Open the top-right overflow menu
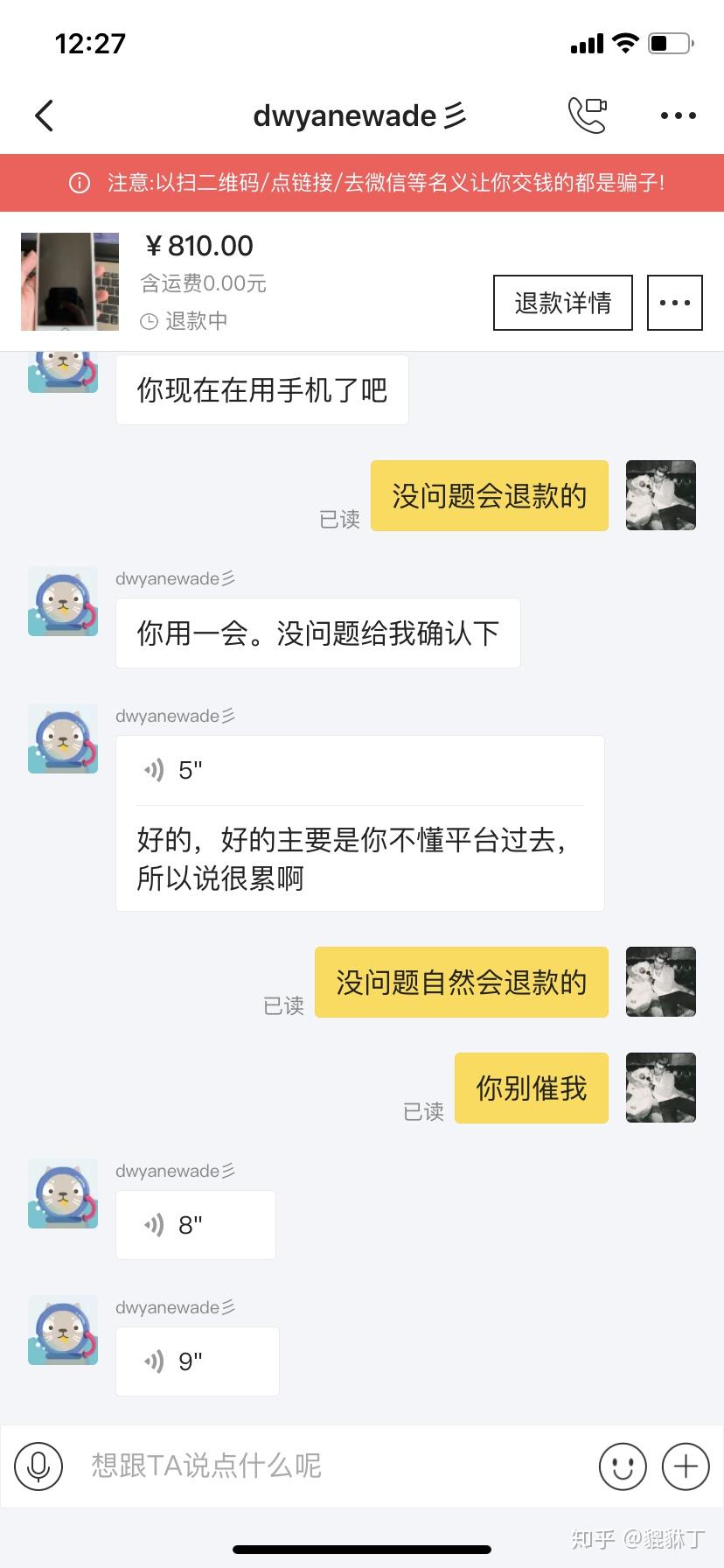724x1568 pixels. pos(678,115)
